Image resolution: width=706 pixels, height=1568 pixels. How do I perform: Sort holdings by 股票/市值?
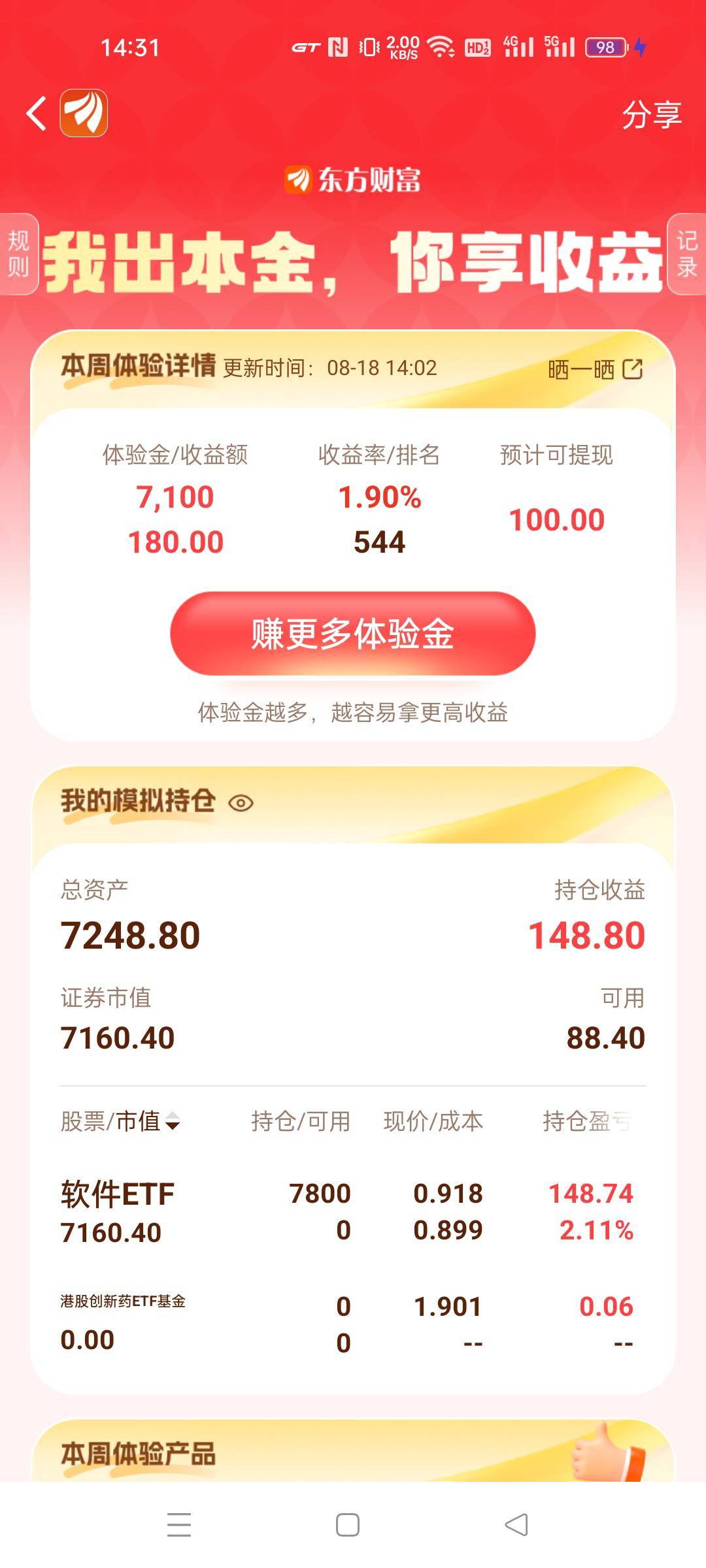pyautogui.click(x=120, y=1121)
